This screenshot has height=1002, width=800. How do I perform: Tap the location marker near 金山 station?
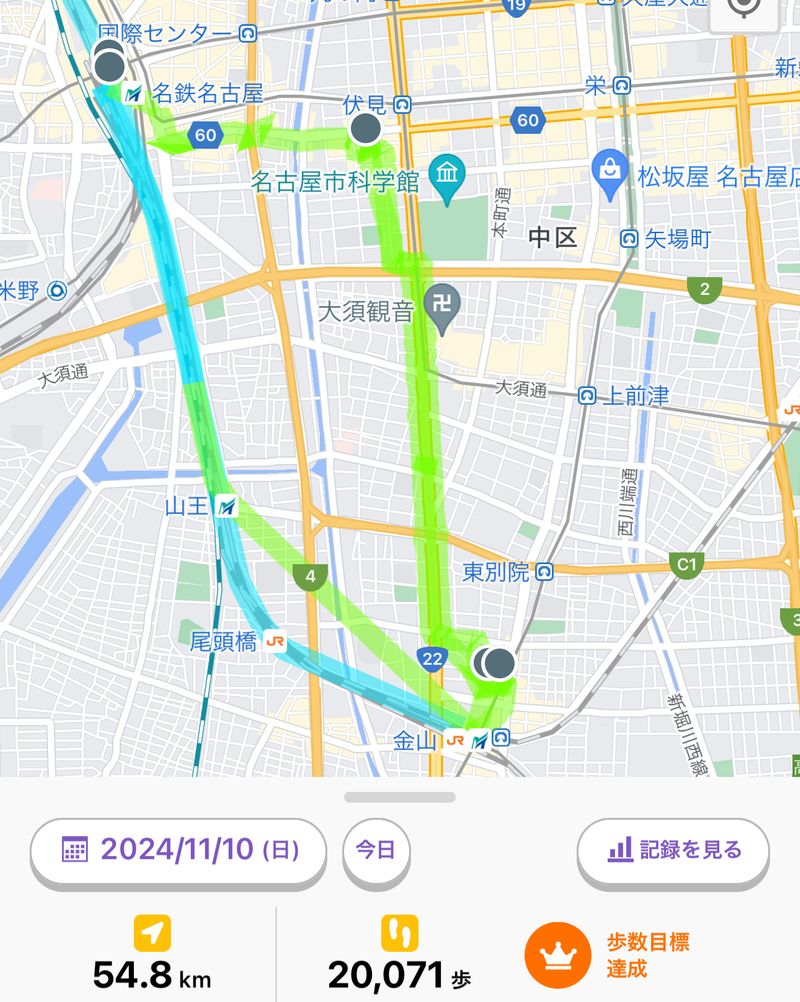tap(497, 662)
